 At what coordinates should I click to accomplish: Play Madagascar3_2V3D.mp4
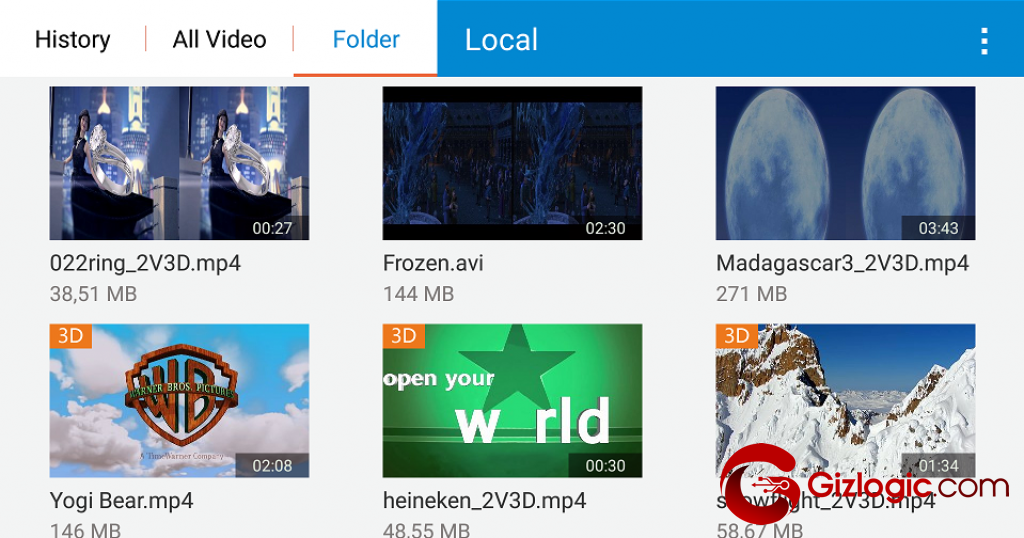coord(845,163)
